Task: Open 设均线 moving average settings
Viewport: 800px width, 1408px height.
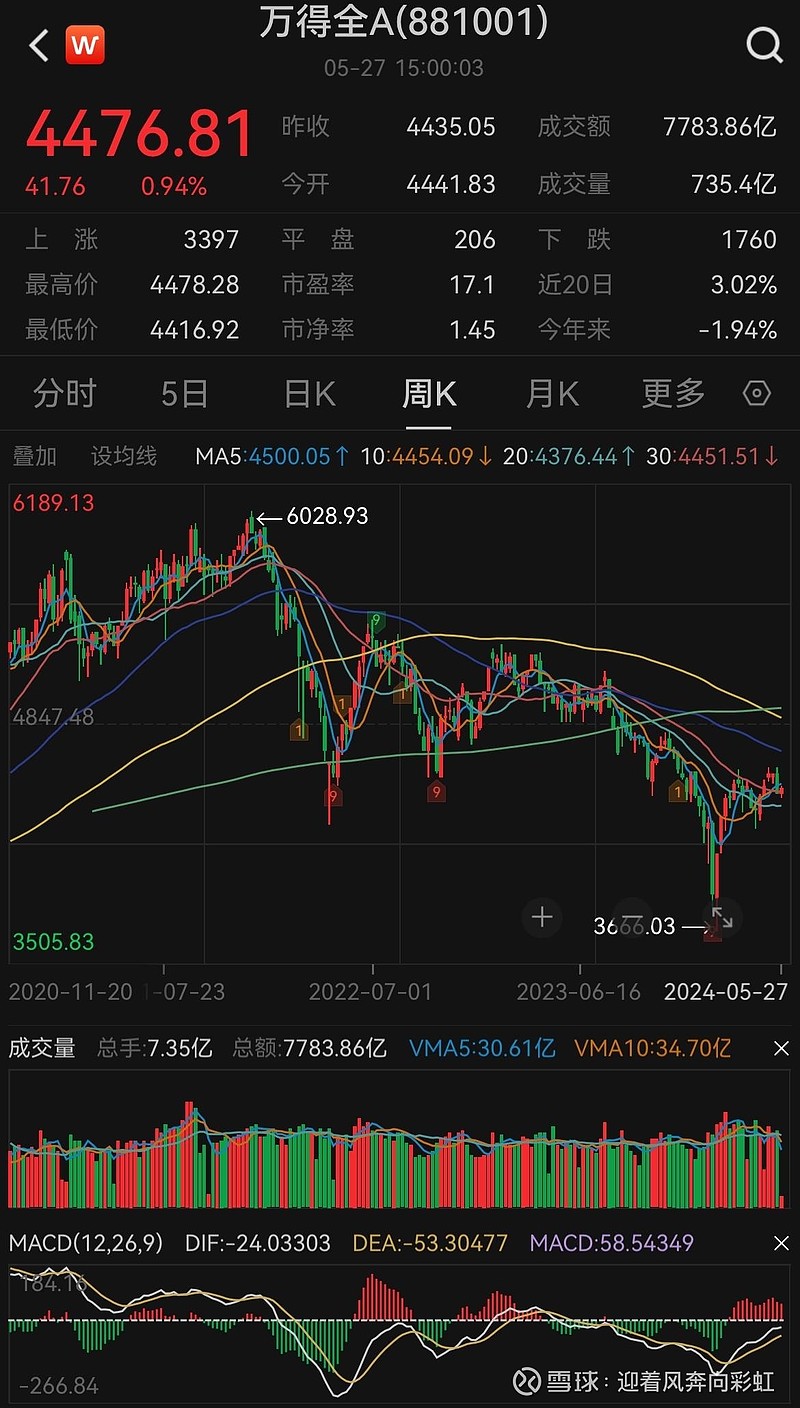Action: point(124,454)
